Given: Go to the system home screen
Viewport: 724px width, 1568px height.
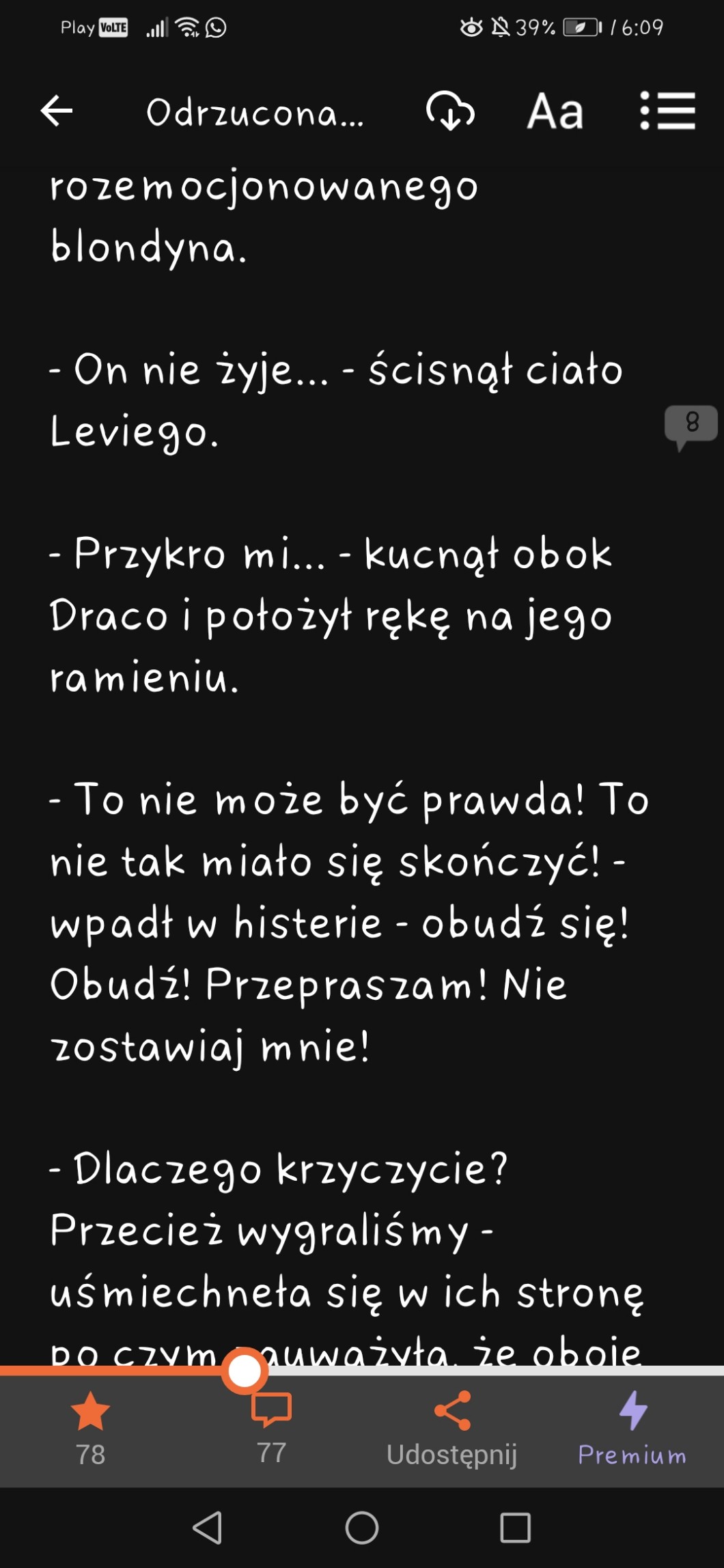Looking at the screenshot, I should coord(362,1527).
